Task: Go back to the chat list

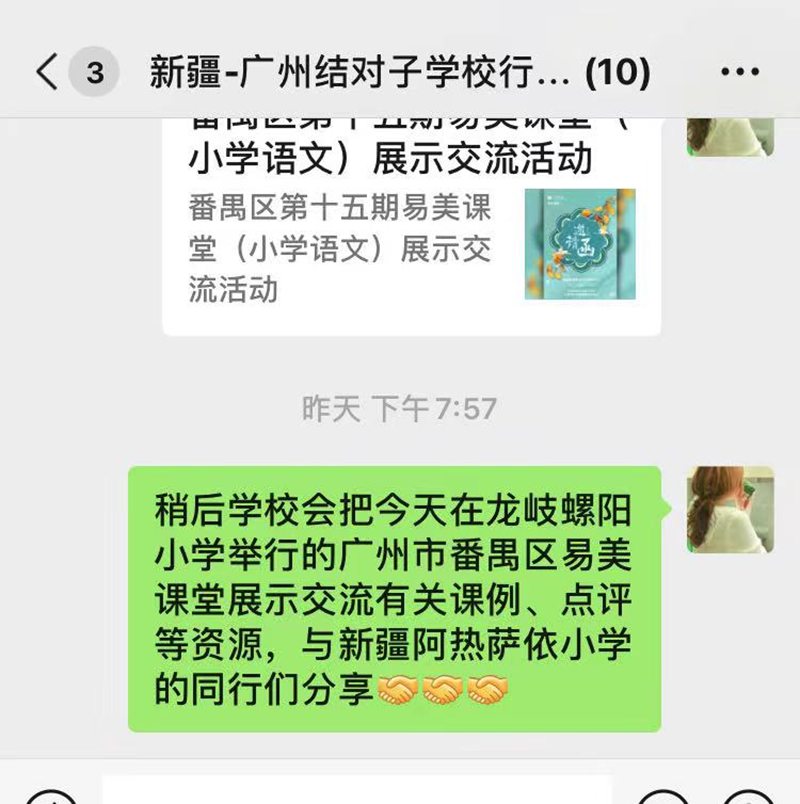Action: (47, 73)
